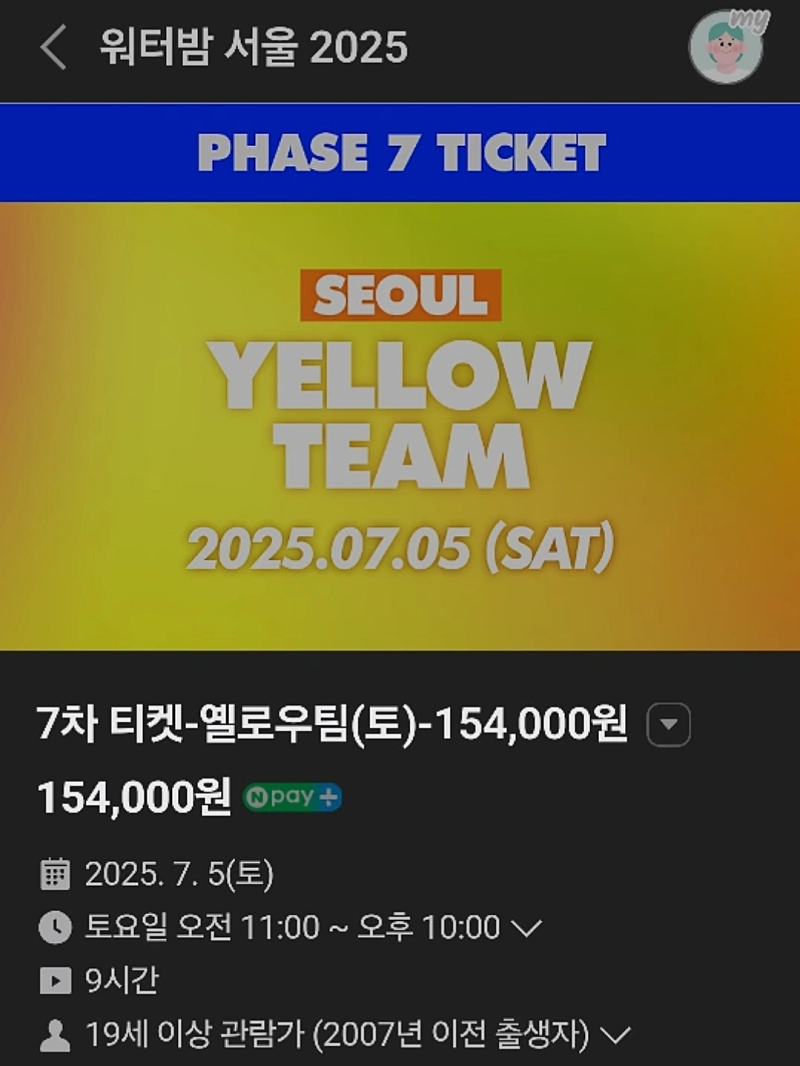Open the 7차 티켓 option dropdown
Image resolution: width=800 pixels, height=1066 pixels.
[x=669, y=726]
